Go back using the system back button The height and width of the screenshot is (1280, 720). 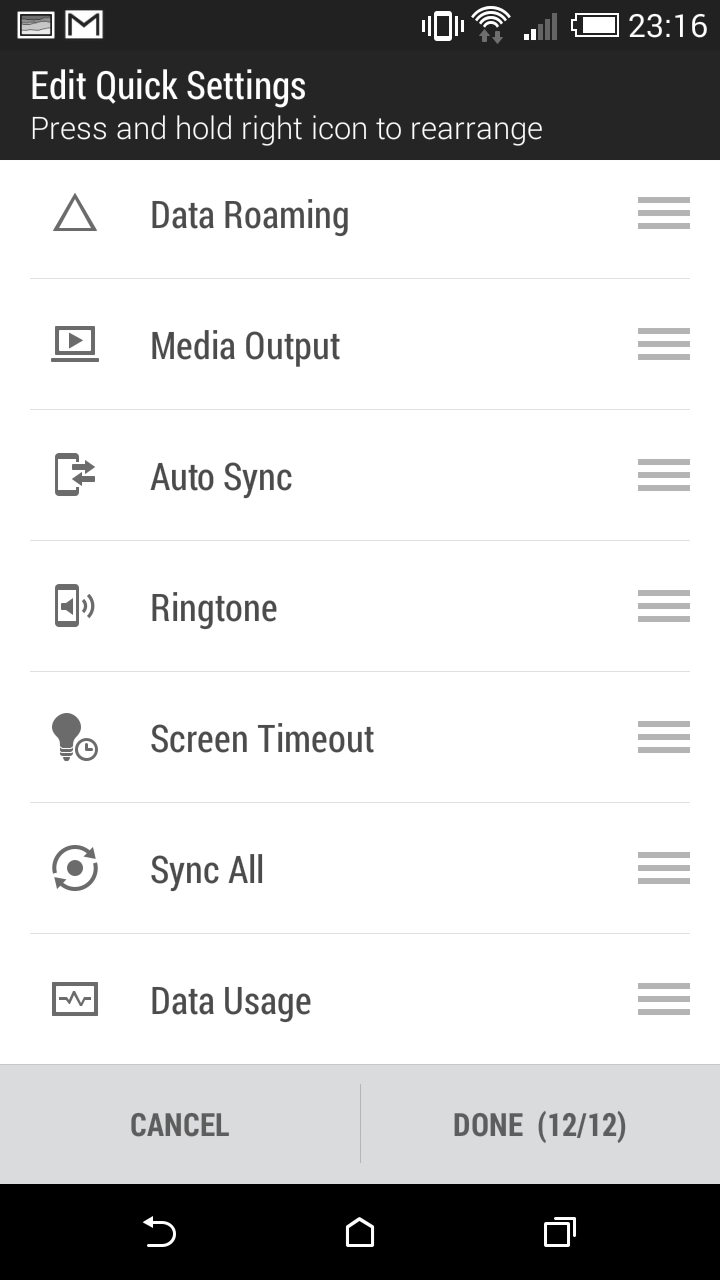(160, 1233)
